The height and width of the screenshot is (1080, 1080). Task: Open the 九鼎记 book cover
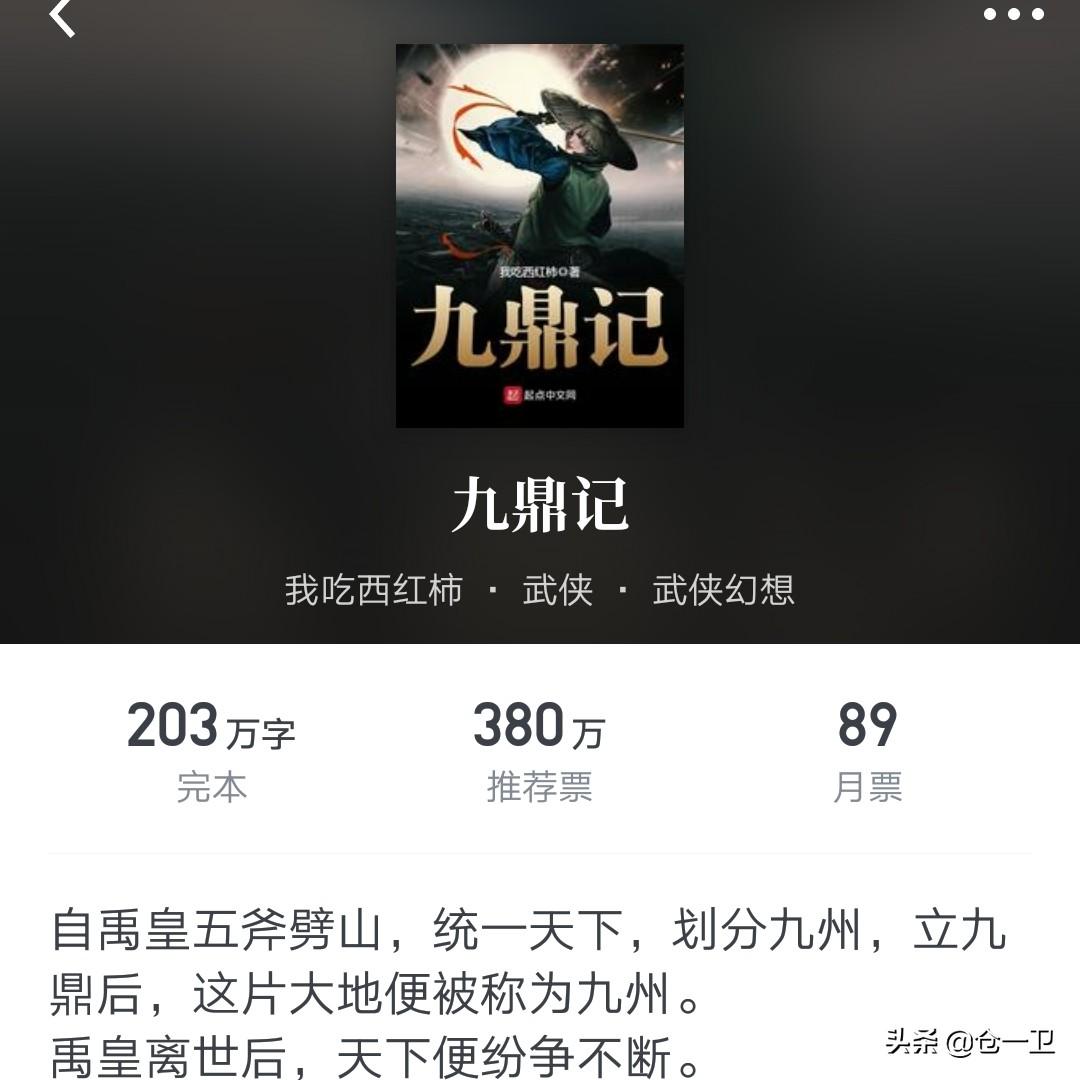[539, 236]
